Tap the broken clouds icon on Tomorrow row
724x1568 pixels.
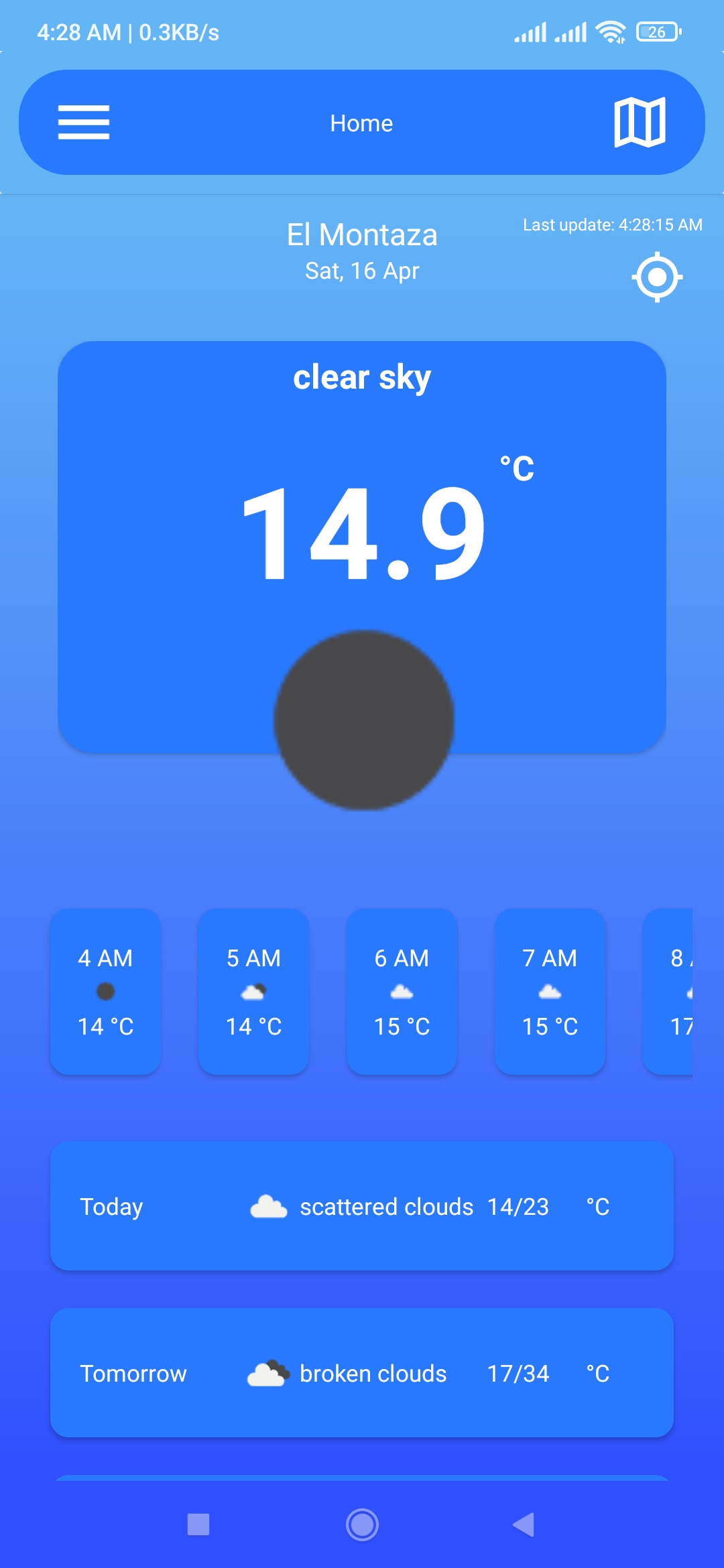pyautogui.click(x=268, y=1372)
